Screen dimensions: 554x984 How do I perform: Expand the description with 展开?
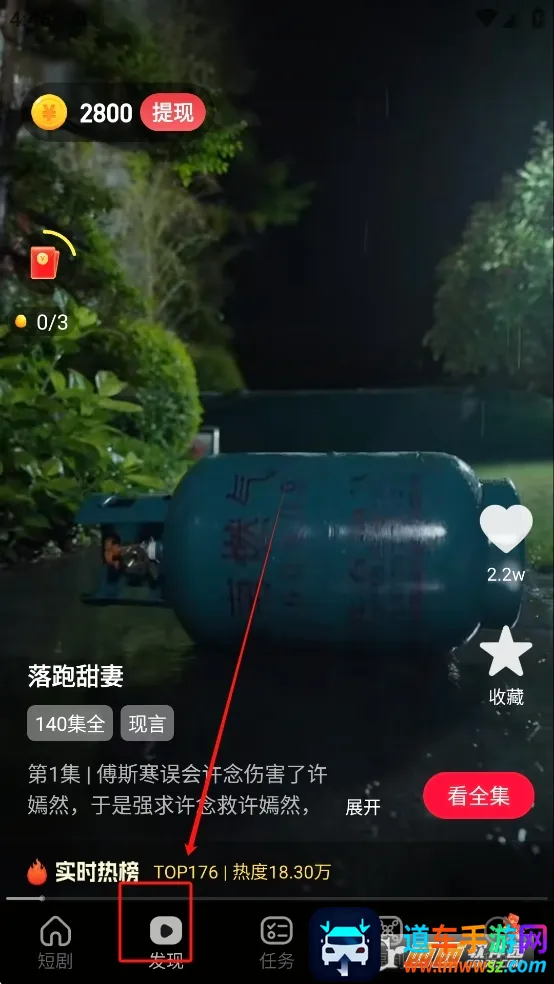(x=363, y=807)
